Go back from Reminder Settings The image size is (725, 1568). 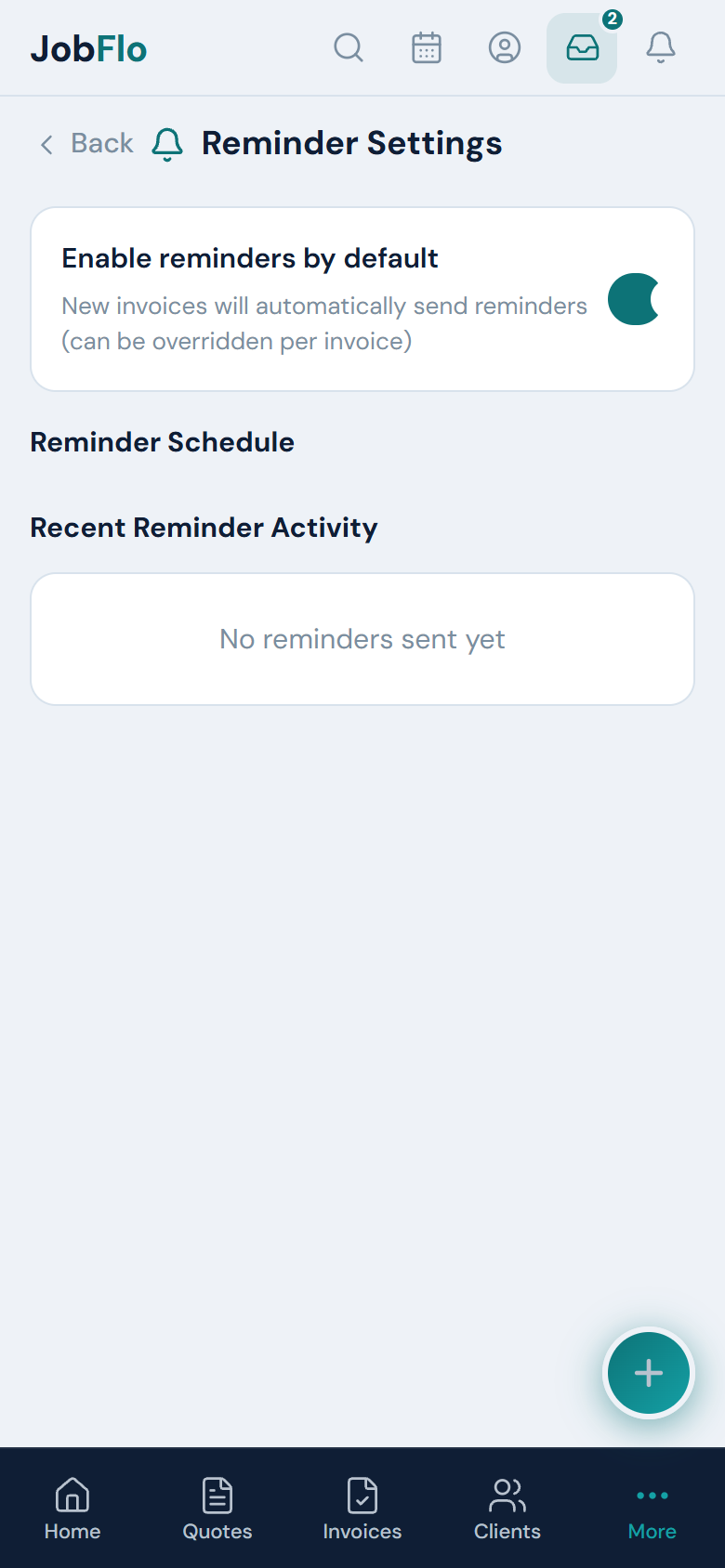[86, 143]
